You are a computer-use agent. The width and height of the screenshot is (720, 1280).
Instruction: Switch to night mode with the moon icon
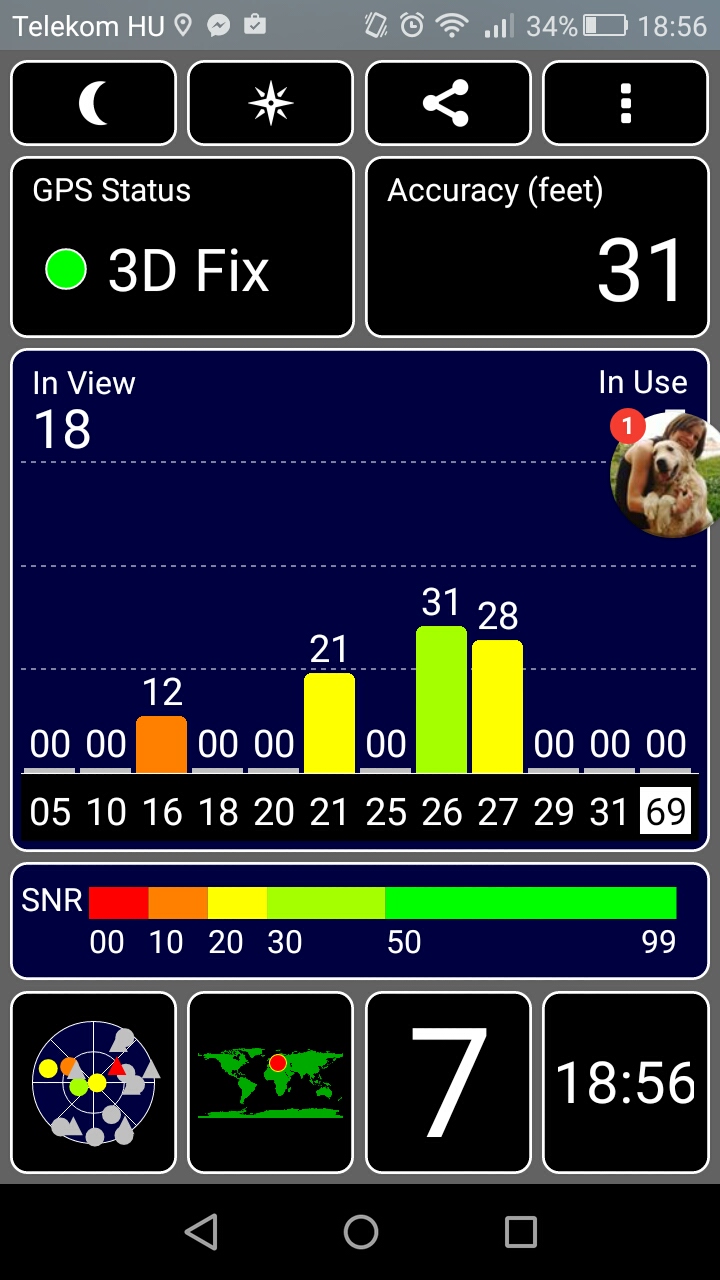tap(93, 103)
